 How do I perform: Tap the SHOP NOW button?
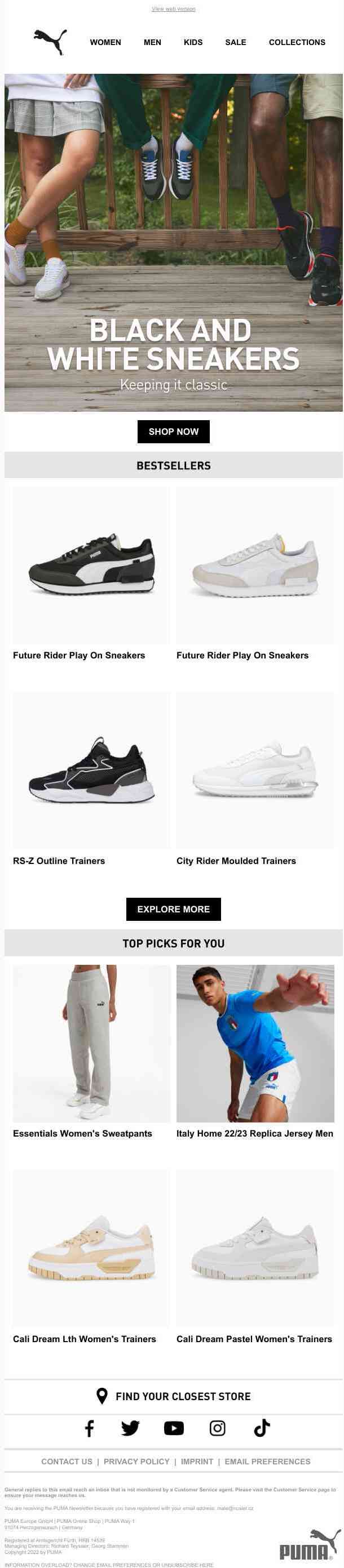(173, 431)
